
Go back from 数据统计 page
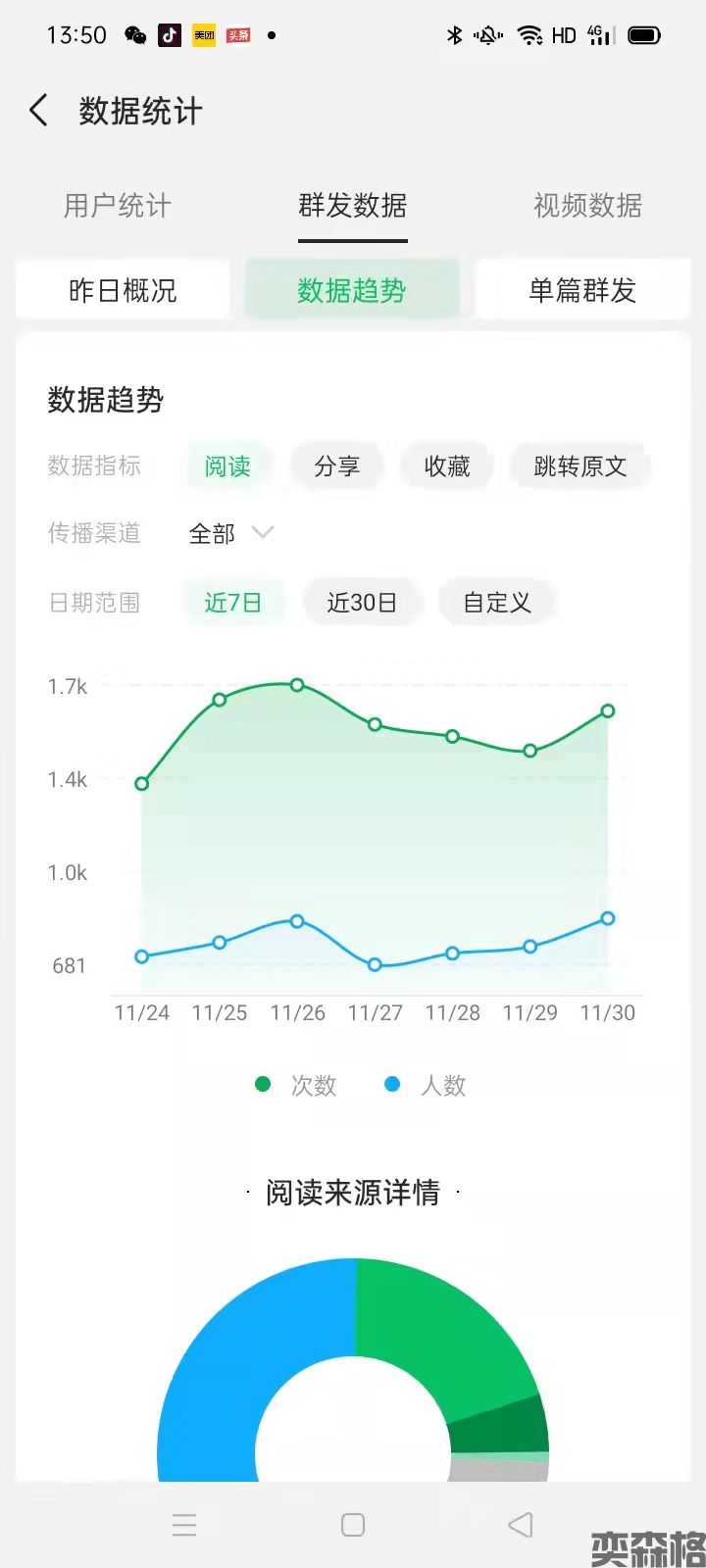(39, 111)
